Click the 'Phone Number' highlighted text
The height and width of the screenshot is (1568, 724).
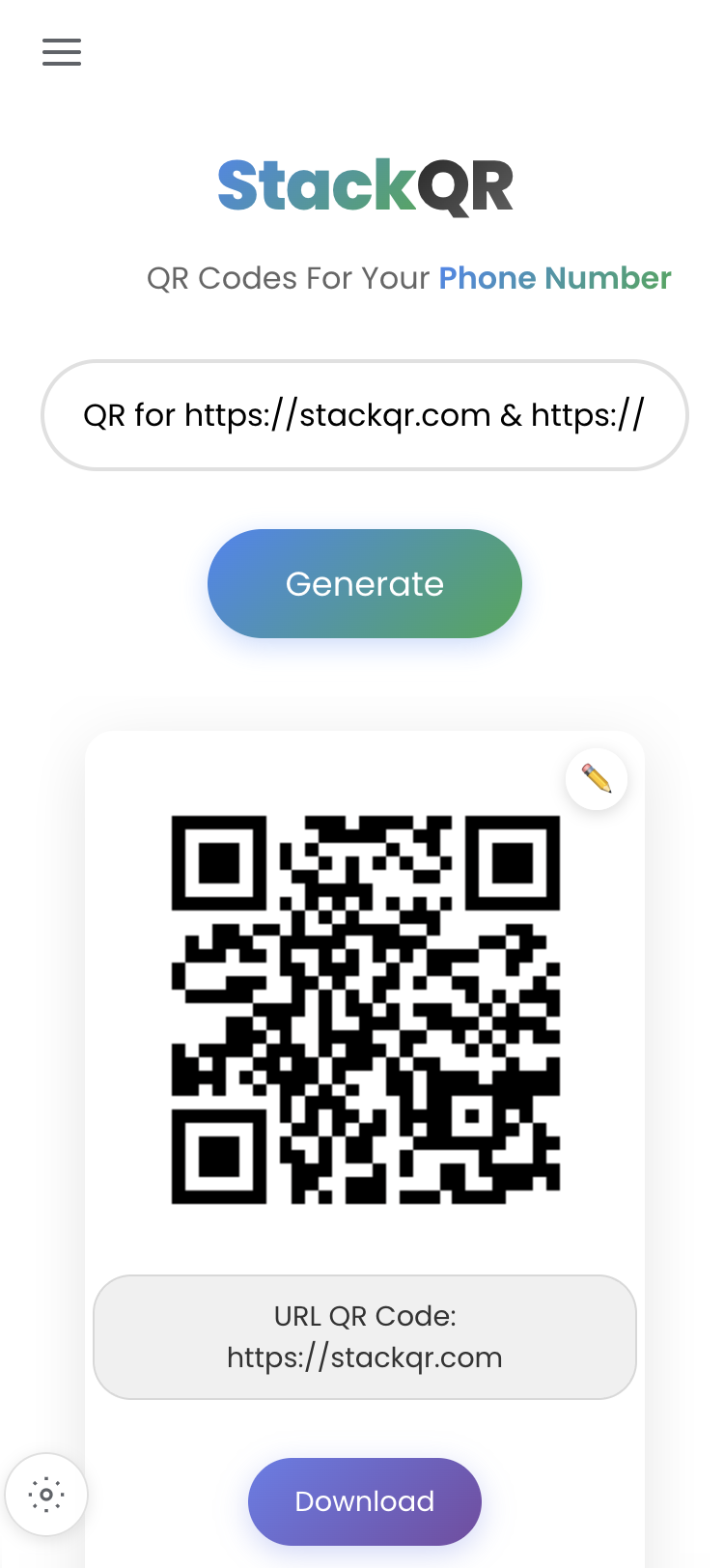(x=555, y=278)
